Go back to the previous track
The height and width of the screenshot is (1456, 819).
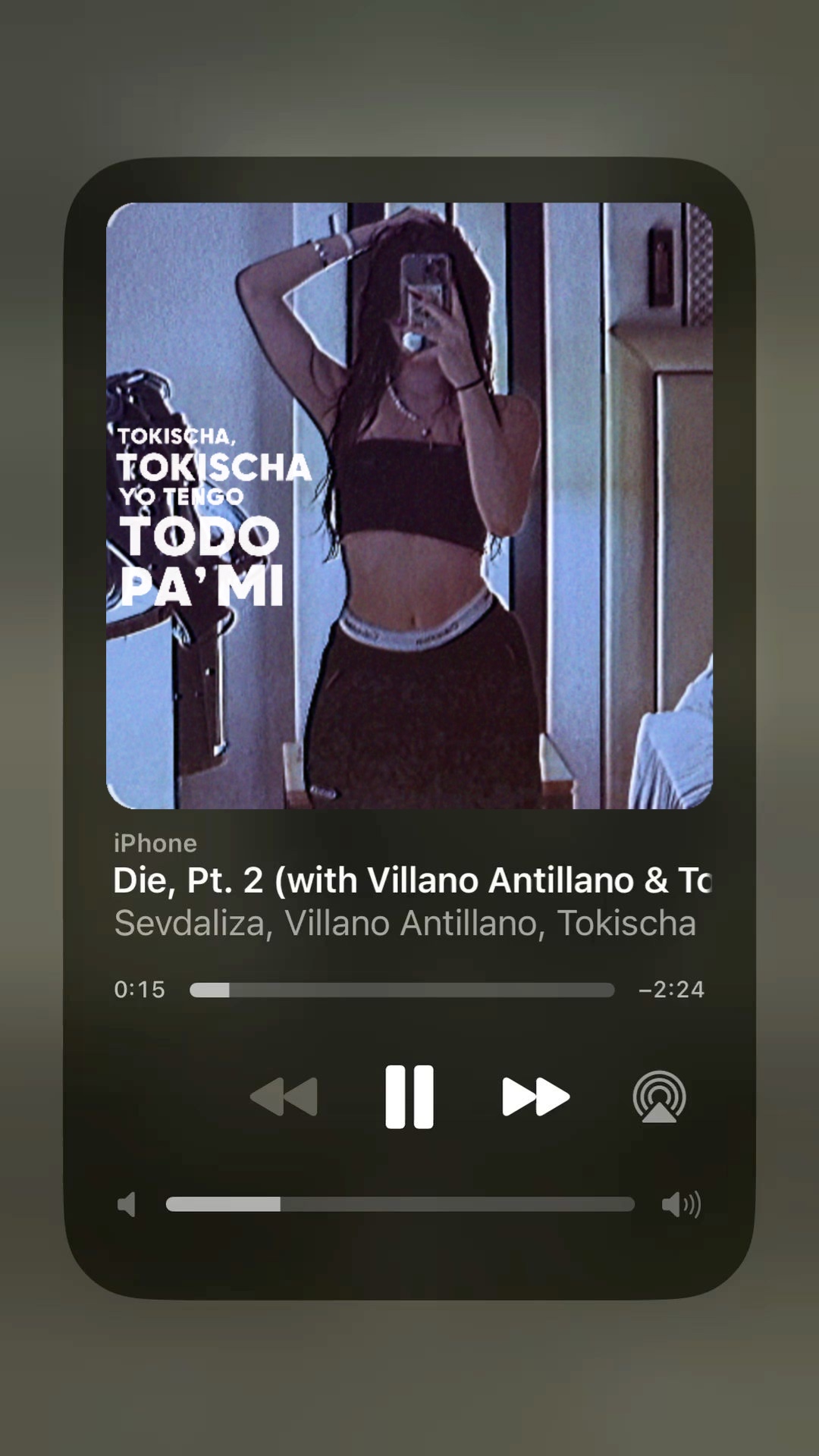click(x=284, y=1097)
